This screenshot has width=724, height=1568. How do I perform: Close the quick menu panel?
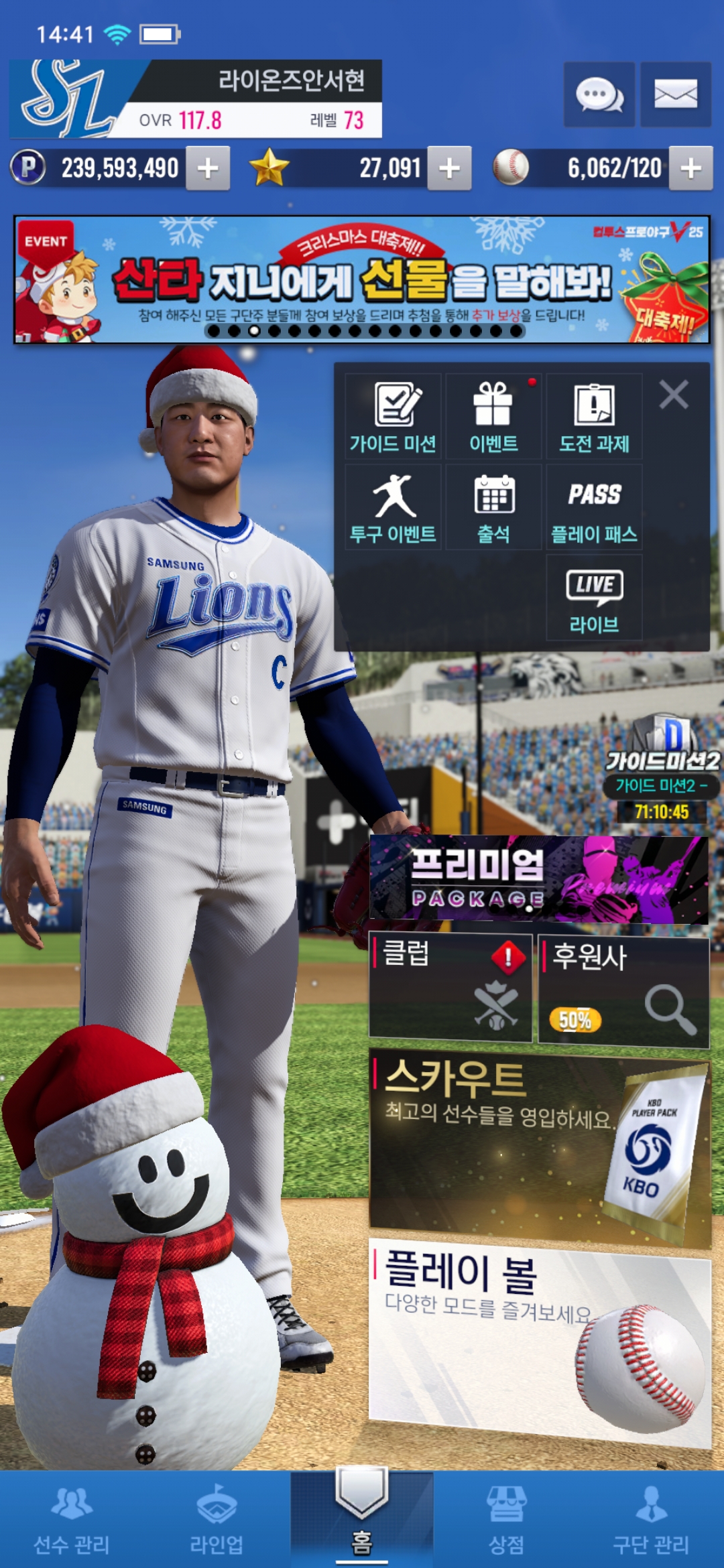click(x=674, y=395)
